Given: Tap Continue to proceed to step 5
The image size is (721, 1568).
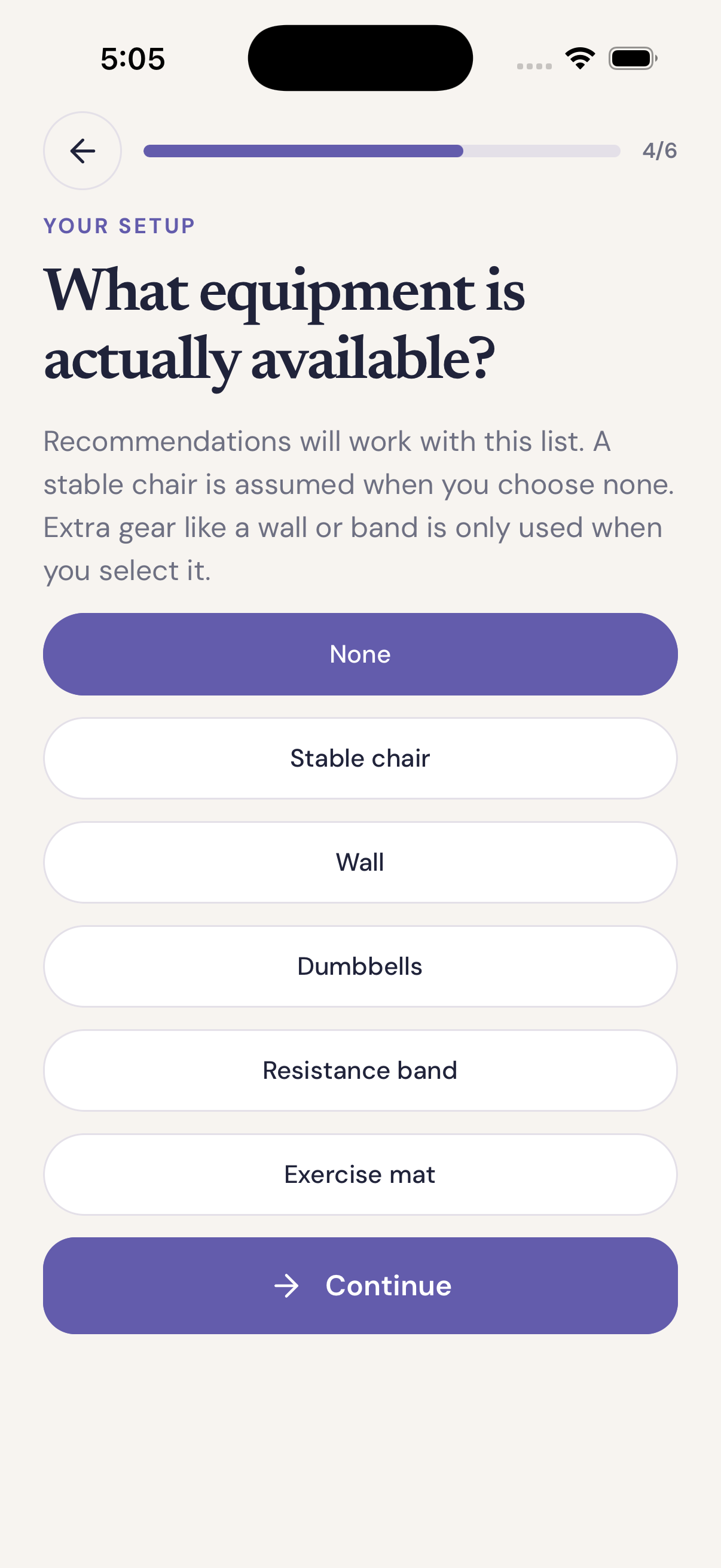Looking at the screenshot, I should (360, 1286).
